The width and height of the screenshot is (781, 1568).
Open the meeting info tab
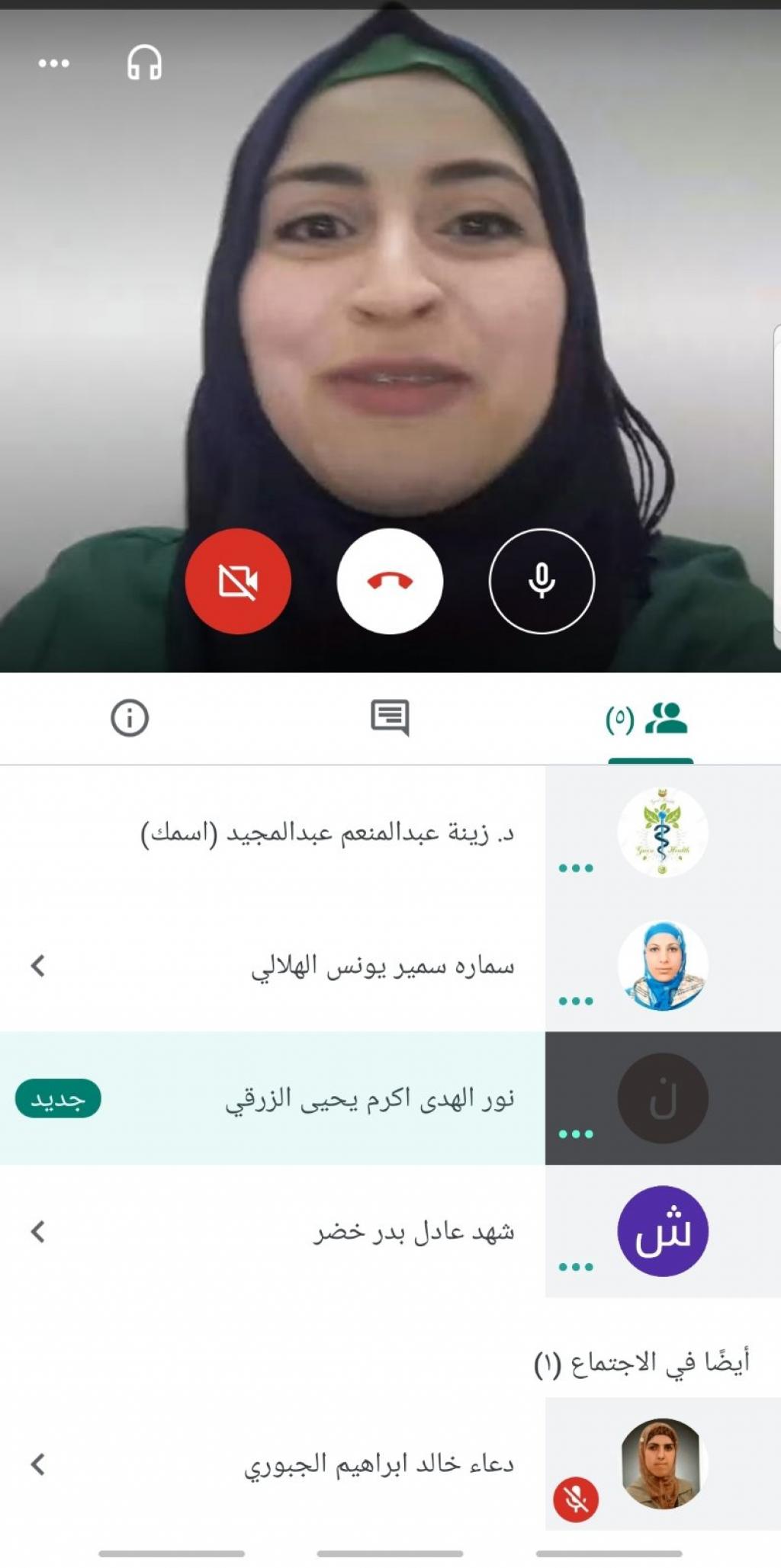(130, 718)
